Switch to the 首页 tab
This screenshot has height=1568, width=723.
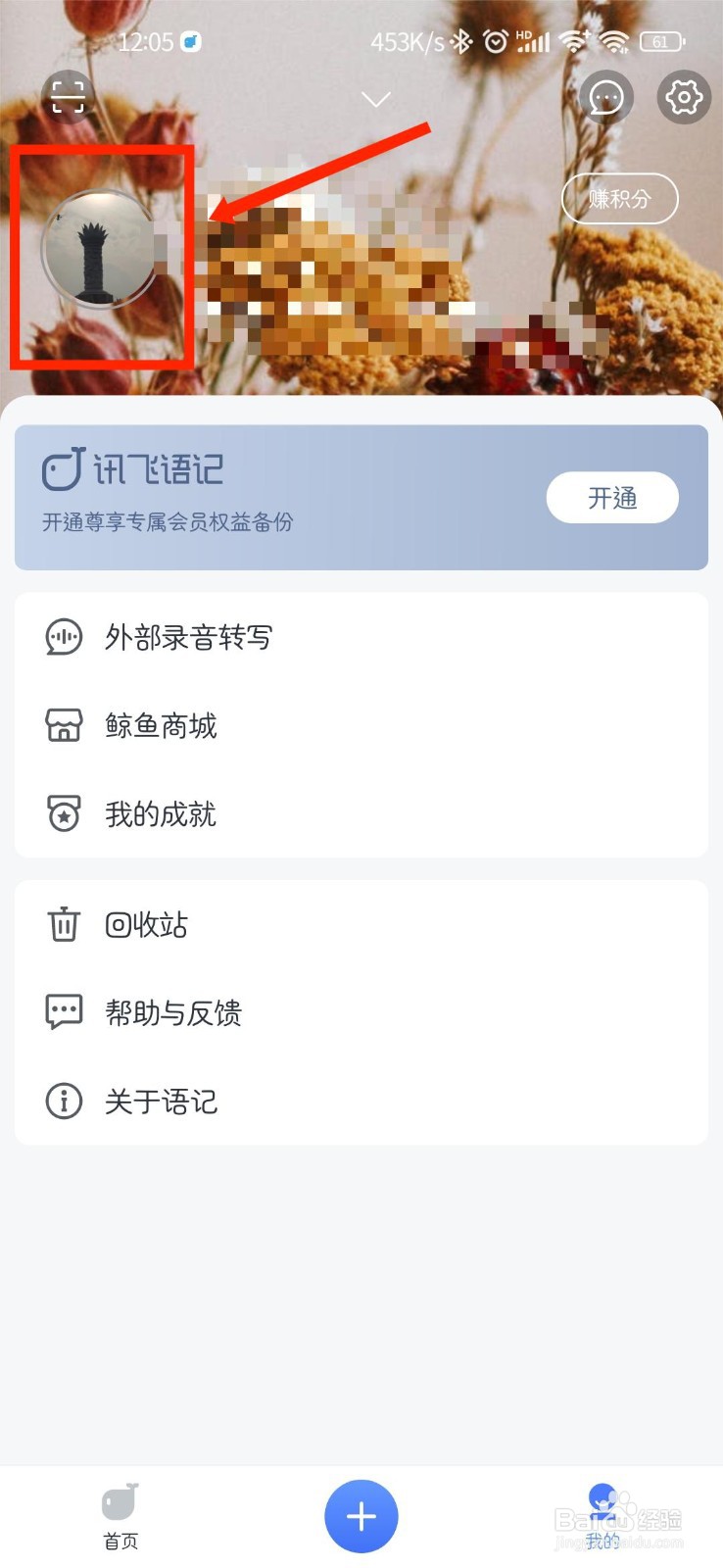[120, 1515]
